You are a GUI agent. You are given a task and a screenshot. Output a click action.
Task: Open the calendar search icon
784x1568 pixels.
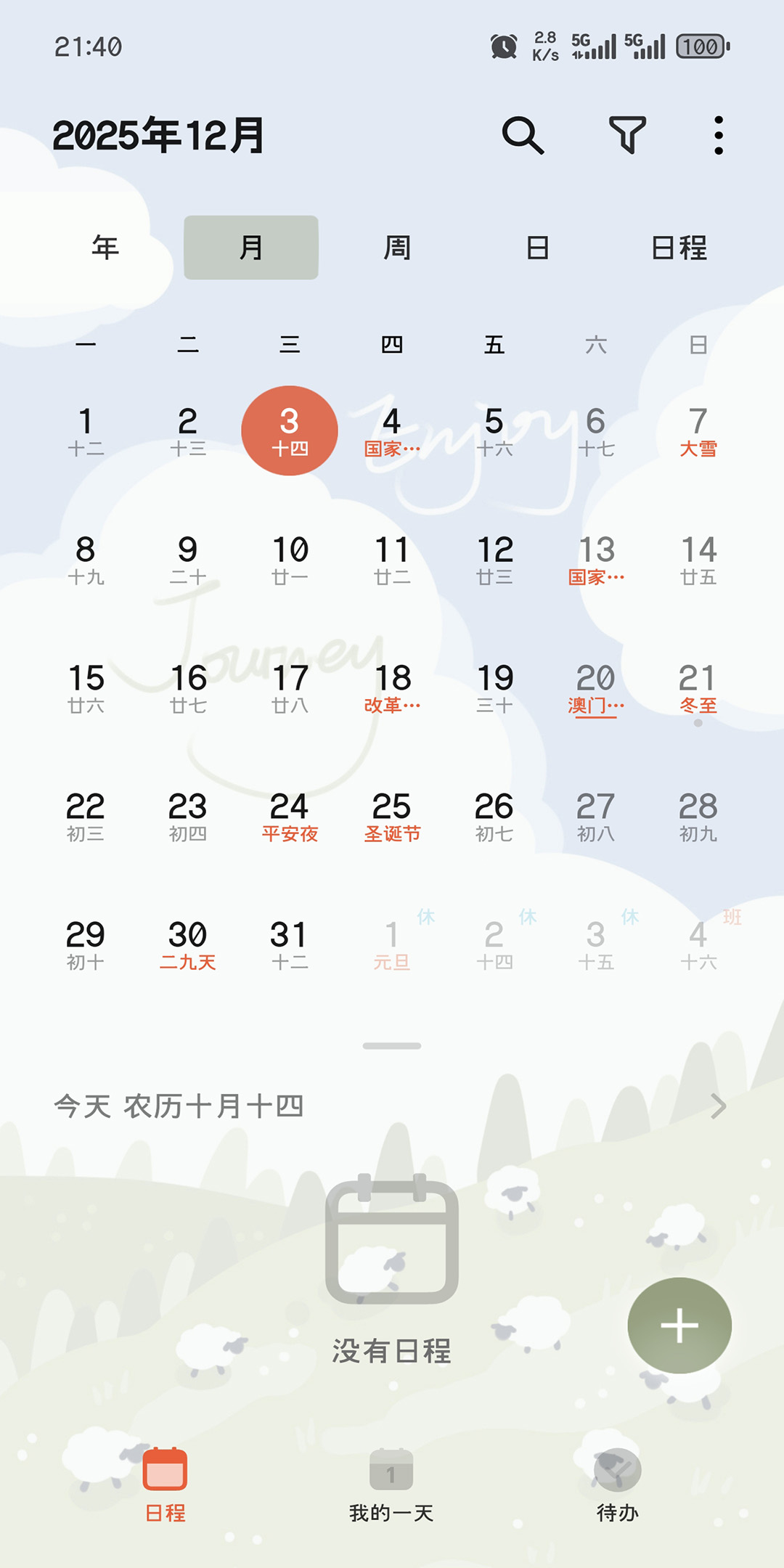[523, 135]
